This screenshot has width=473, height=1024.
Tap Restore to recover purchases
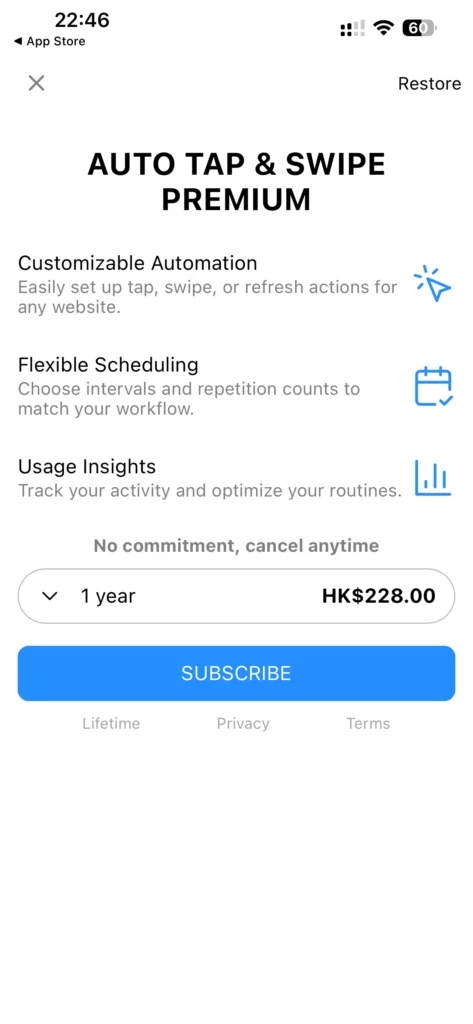tap(429, 84)
